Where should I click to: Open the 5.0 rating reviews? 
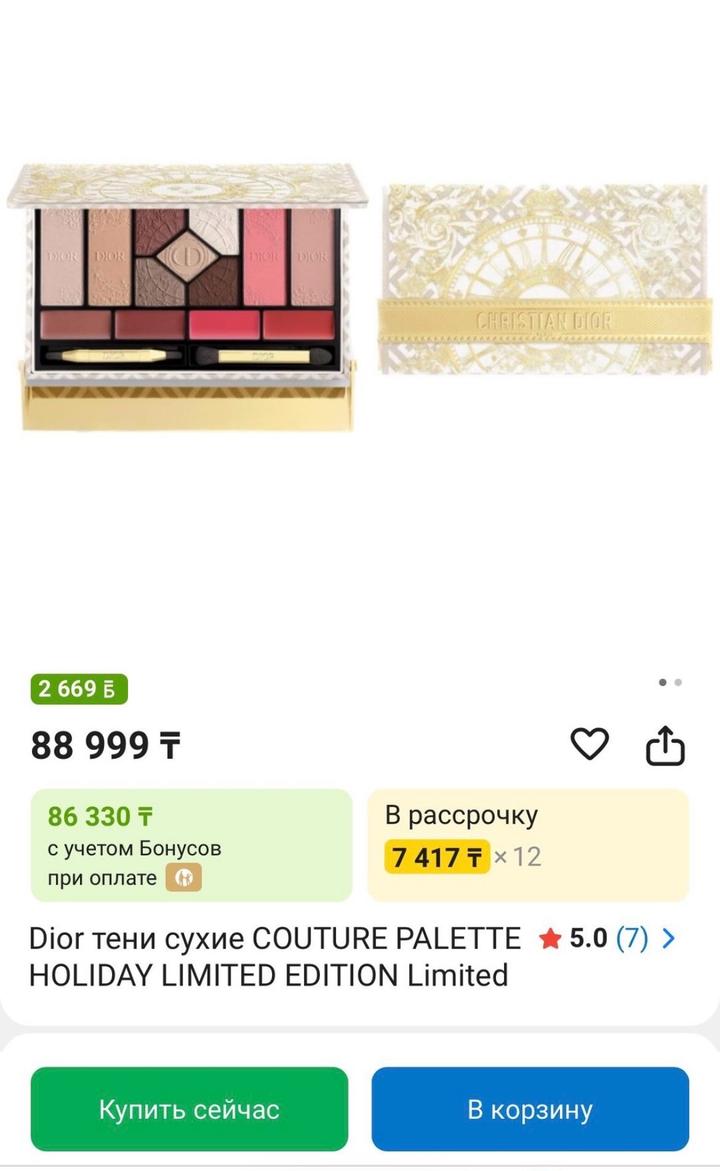tap(607, 939)
